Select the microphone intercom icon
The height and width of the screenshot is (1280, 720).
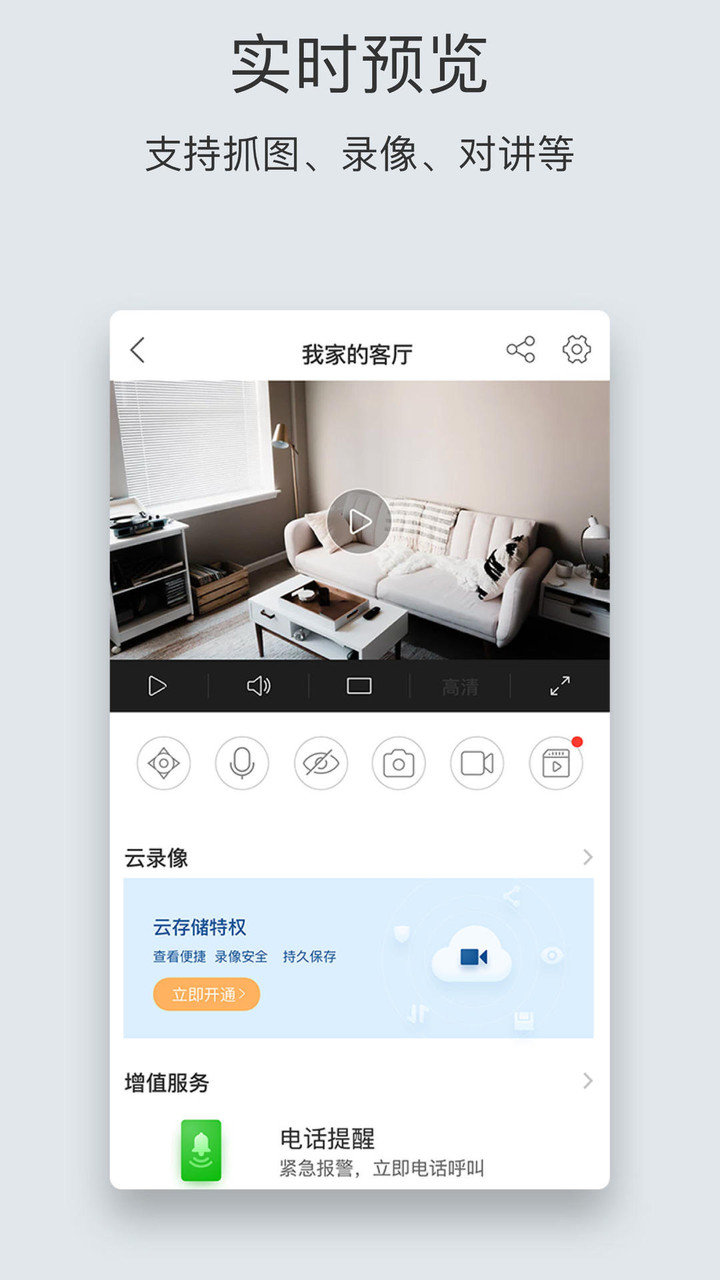coord(241,763)
